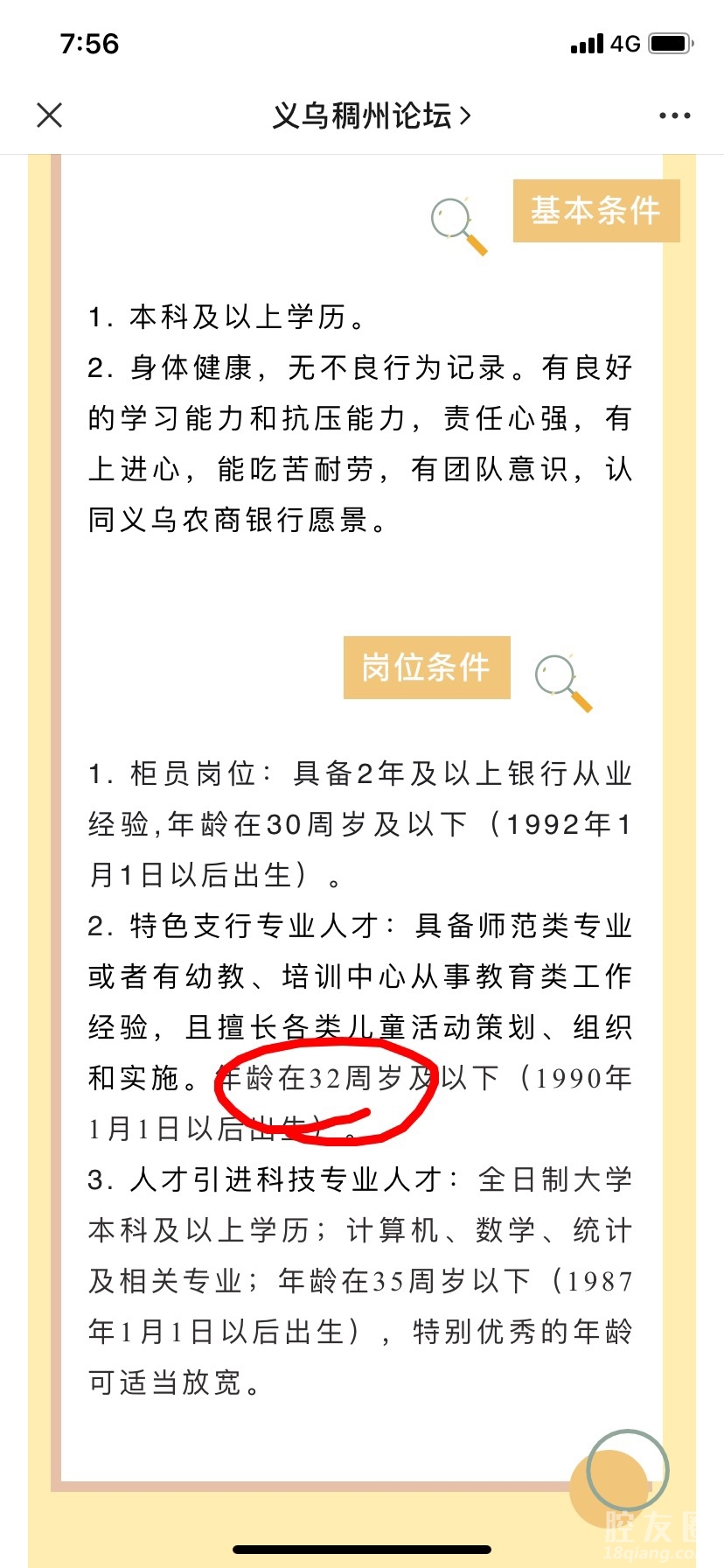724x1568 pixels.
Task: Open the three-dot overflow menu
Action: [674, 115]
